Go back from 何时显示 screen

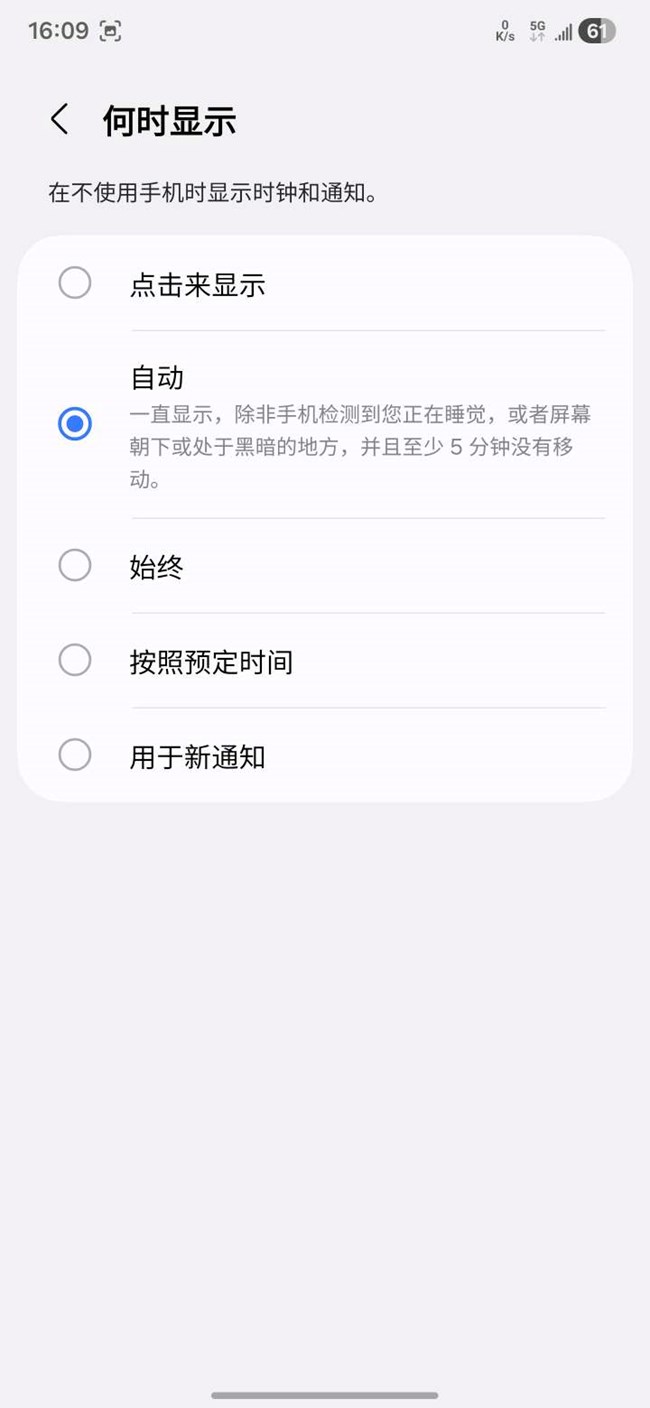60,120
